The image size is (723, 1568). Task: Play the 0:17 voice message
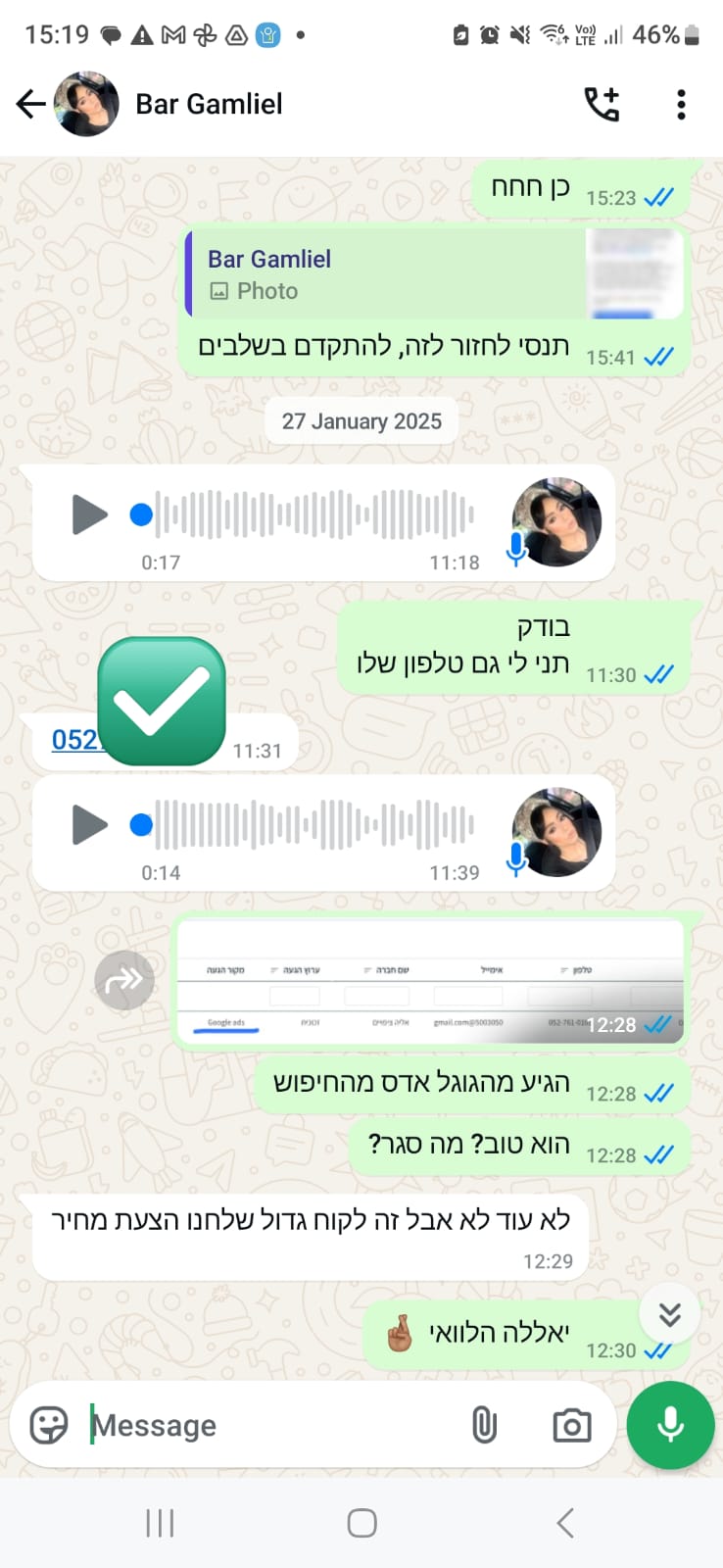(90, 514)
